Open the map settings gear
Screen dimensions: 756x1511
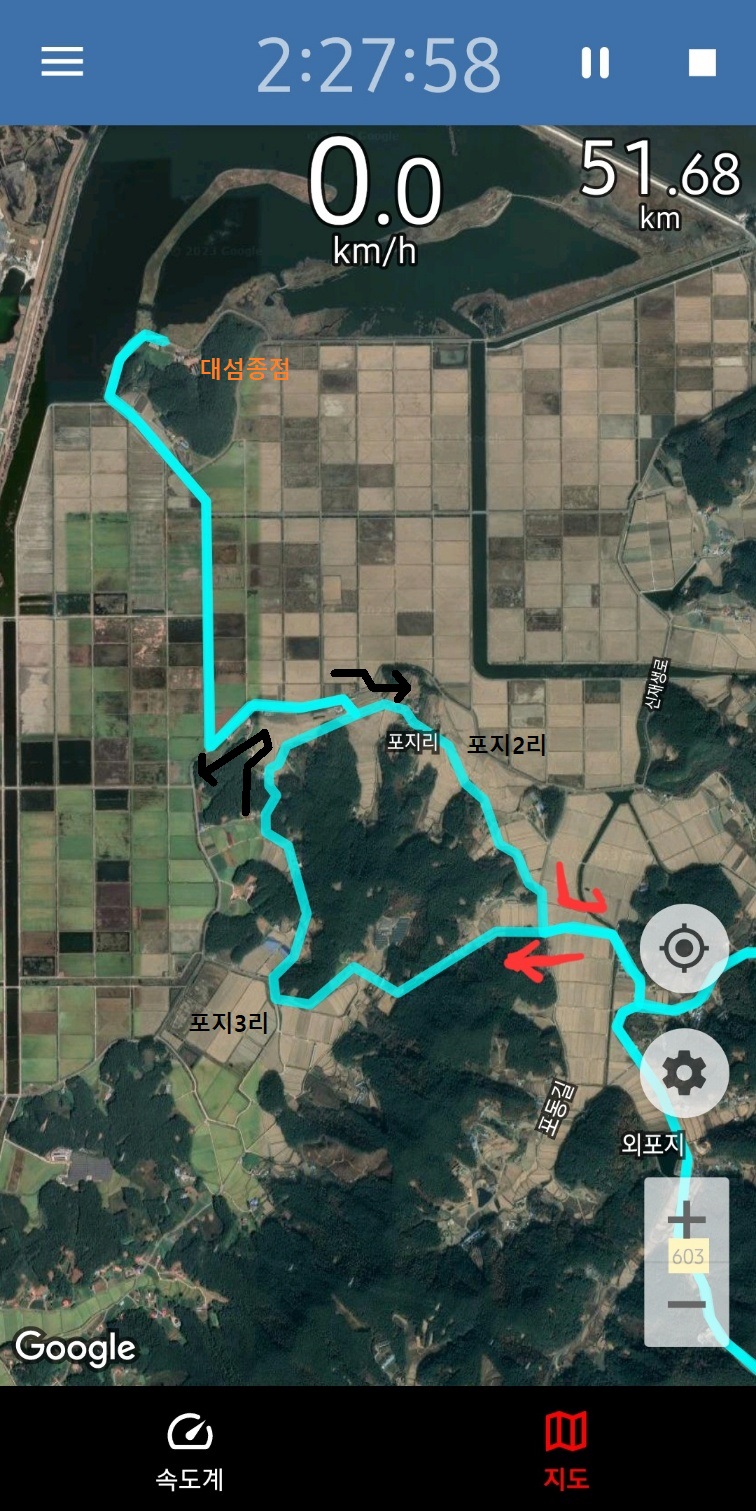(x=684, y=1073)
